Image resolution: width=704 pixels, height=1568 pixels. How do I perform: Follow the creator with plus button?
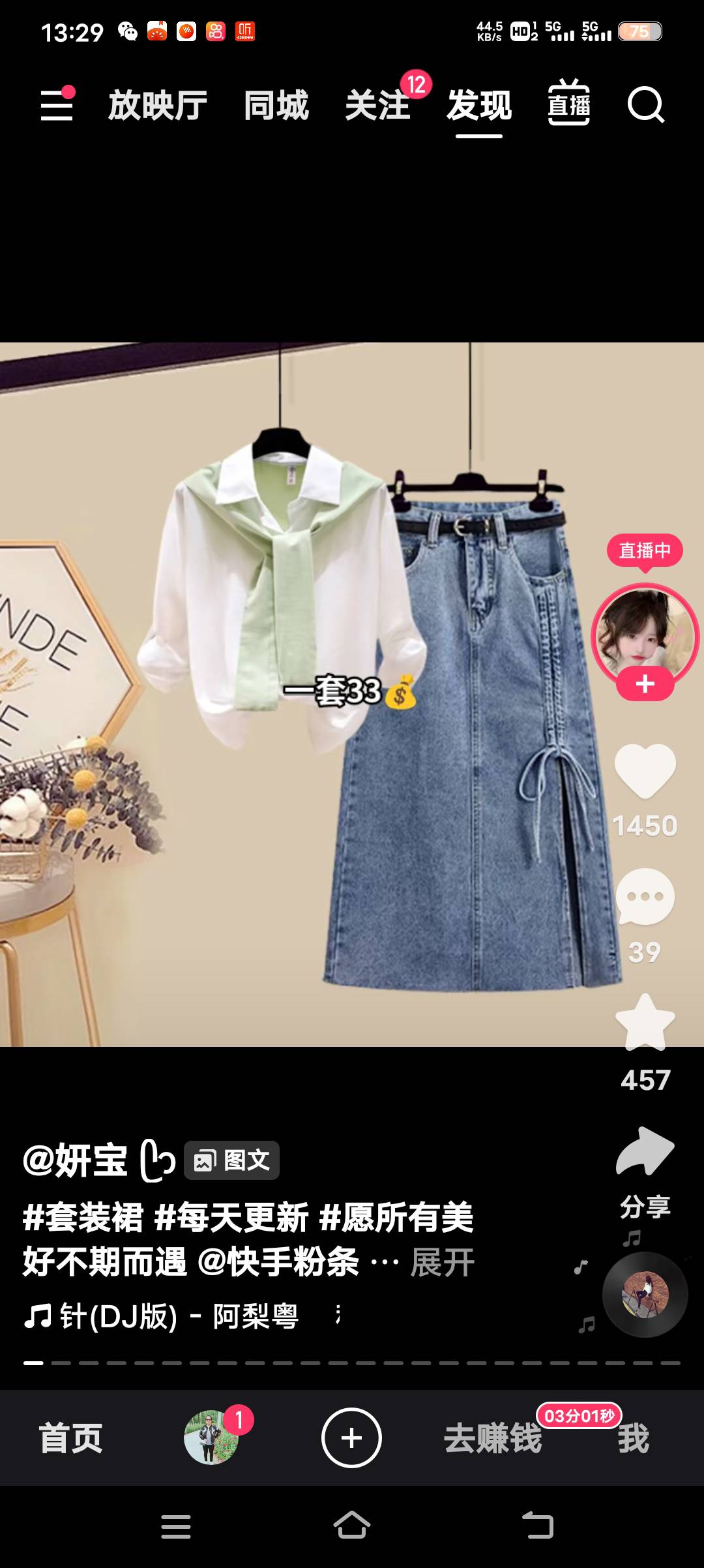point(645,684)
